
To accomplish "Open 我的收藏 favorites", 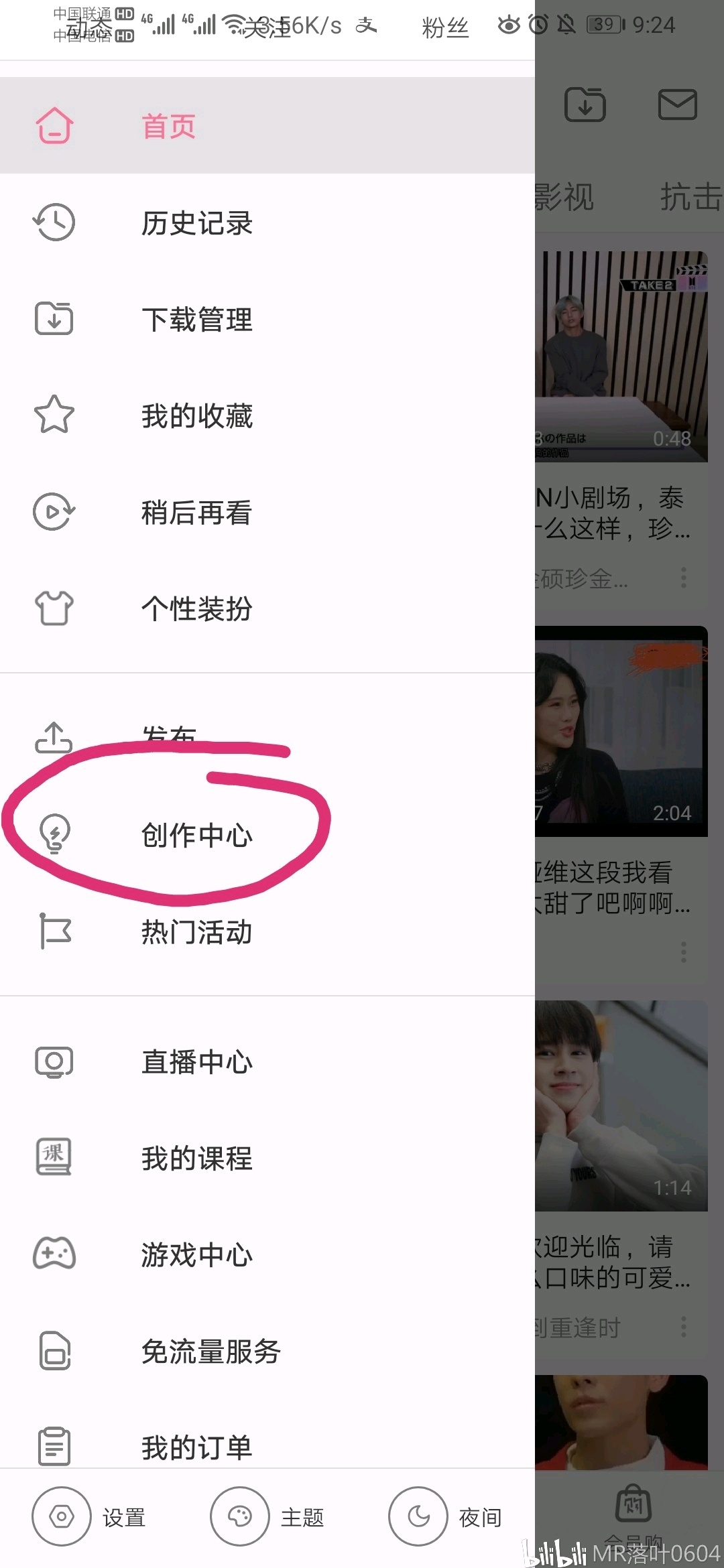I will pos(196,415).
